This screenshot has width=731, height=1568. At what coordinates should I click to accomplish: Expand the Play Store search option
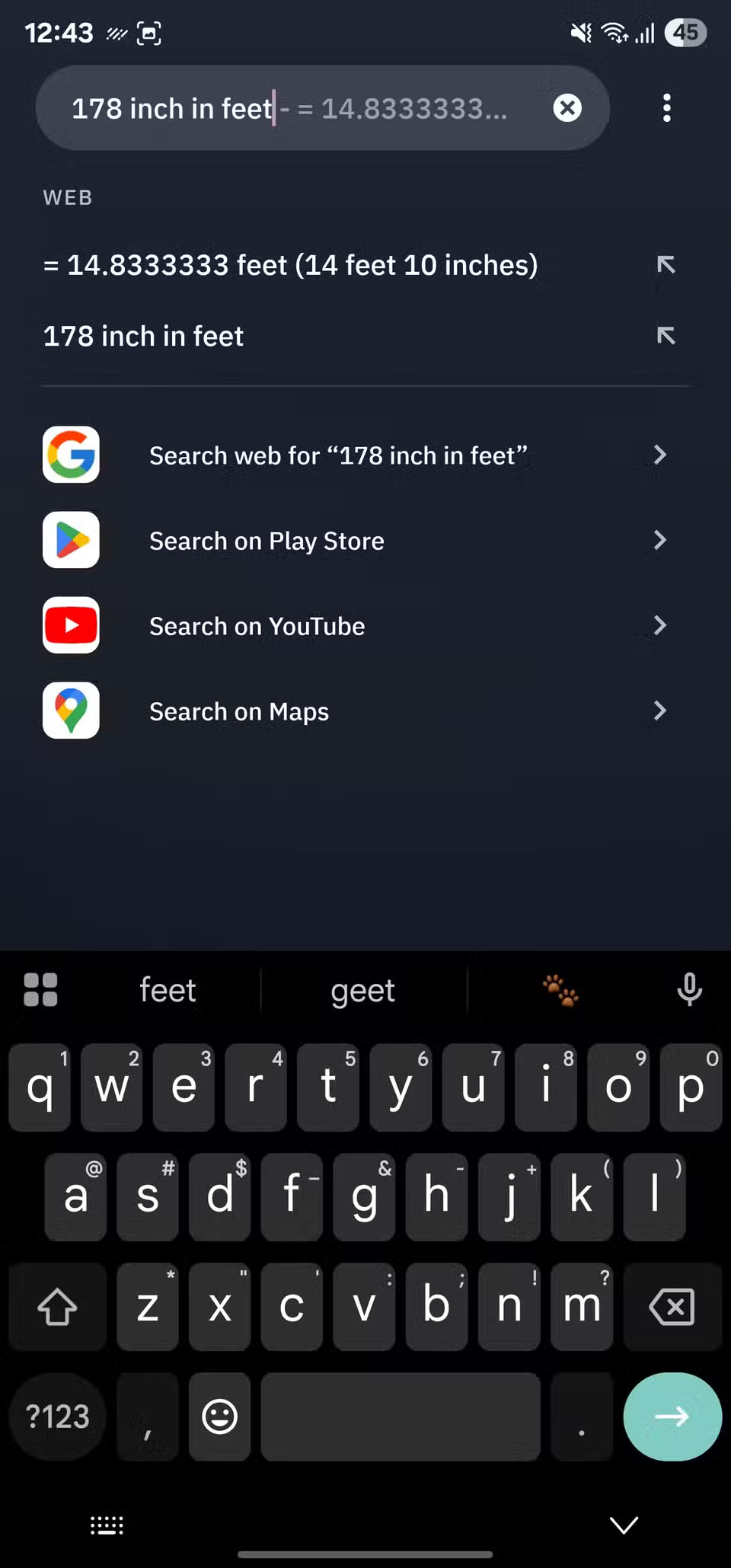(659, 540)
